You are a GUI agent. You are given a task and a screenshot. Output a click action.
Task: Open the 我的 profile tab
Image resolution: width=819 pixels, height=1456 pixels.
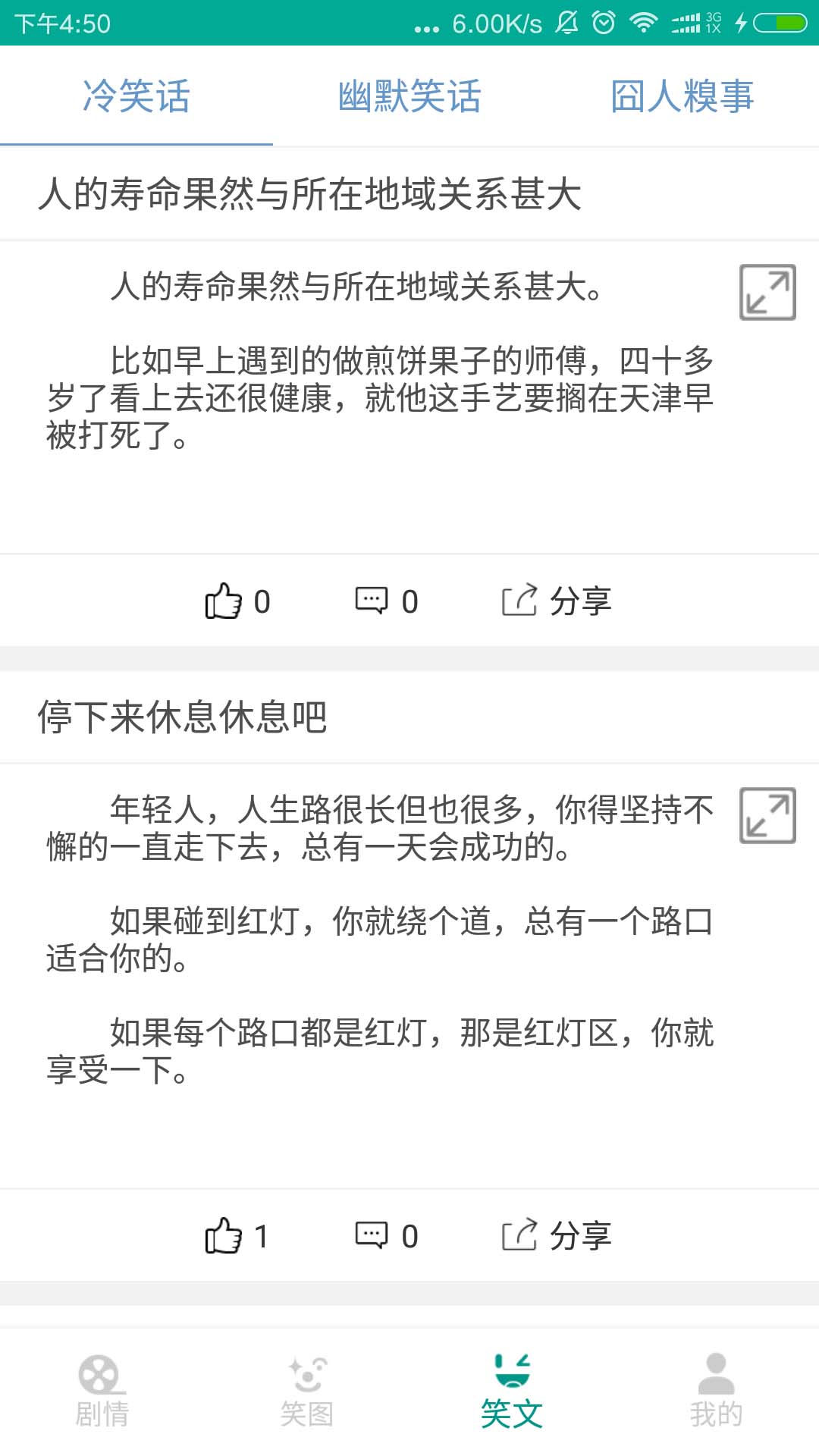click(x=716, y=1392)
